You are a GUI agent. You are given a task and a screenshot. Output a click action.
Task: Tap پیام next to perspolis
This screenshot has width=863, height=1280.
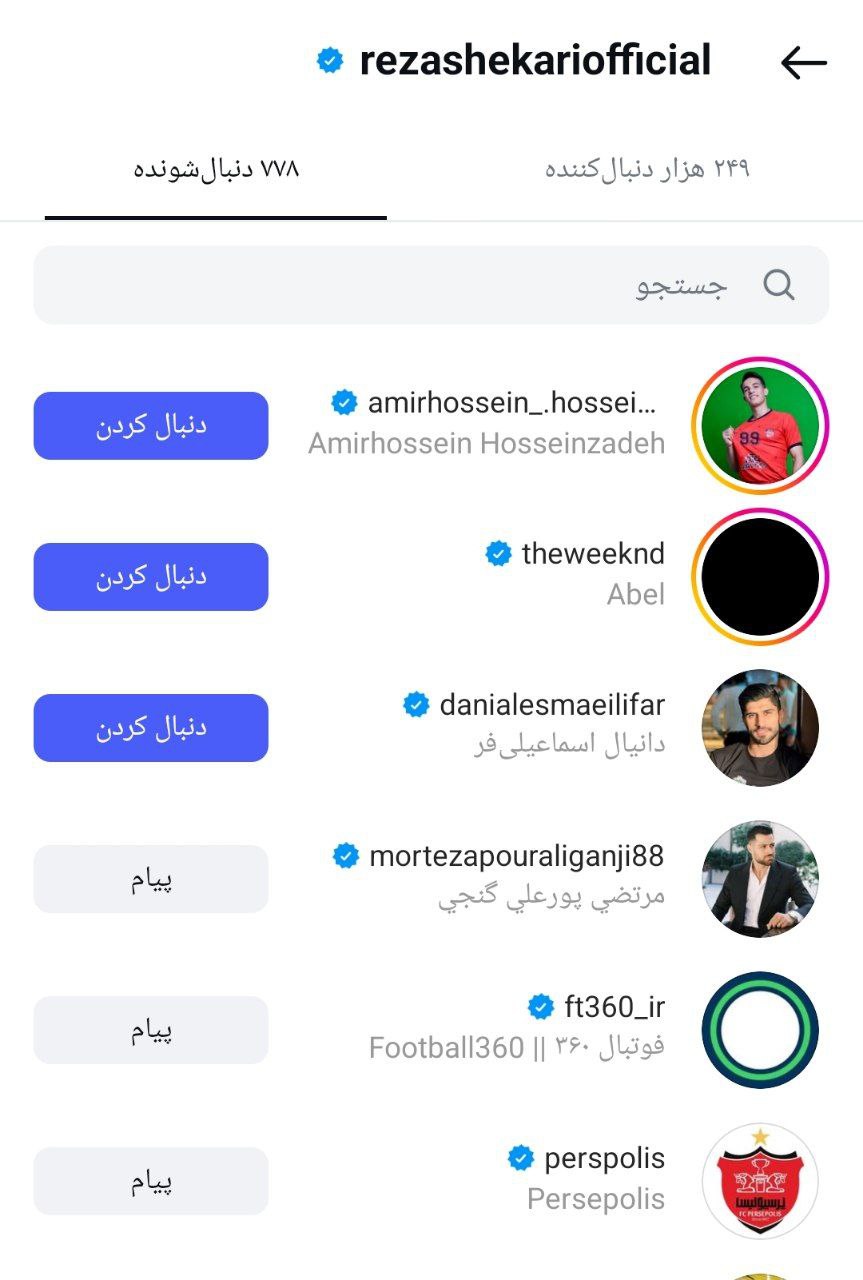(151, 1181)
